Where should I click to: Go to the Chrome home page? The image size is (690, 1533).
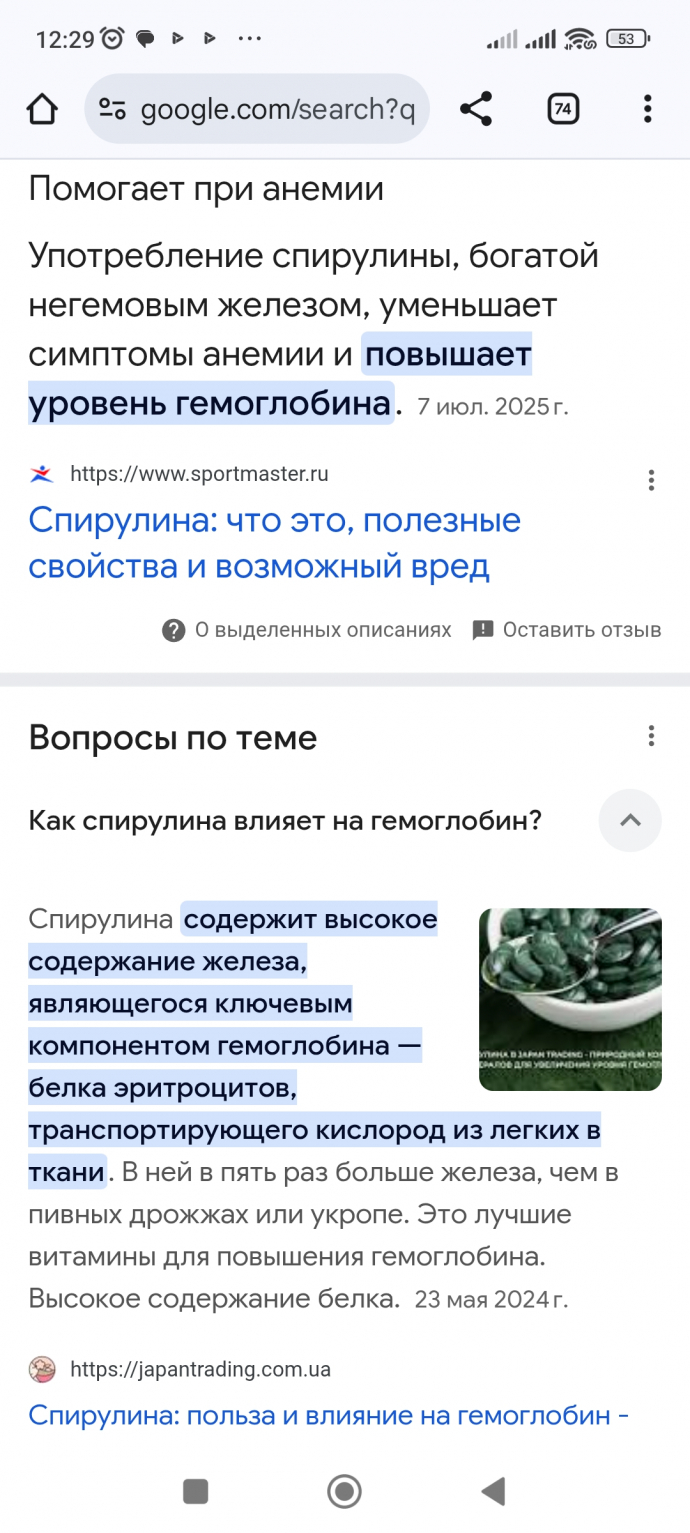tap(42, 109)
